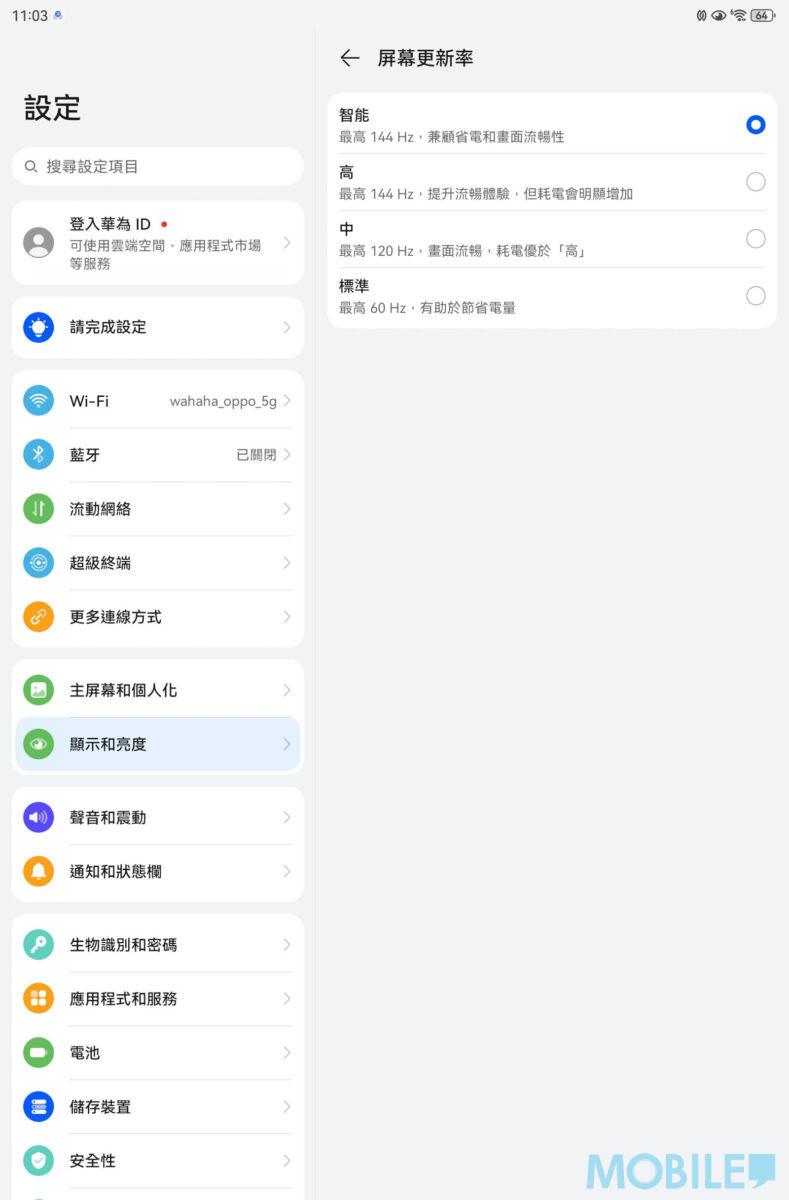Open 電池 settings
Screen dimensions: 789x1200
click(x=157, y=1053)
